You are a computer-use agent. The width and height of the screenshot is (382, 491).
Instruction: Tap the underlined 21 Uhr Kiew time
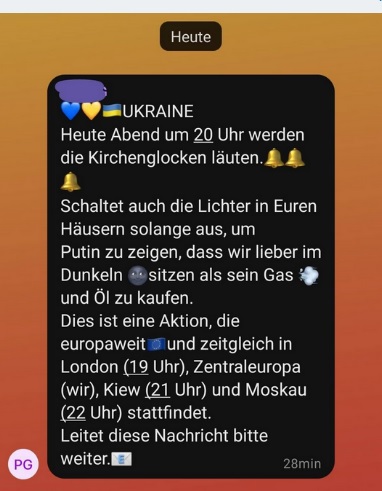[158, 390]
